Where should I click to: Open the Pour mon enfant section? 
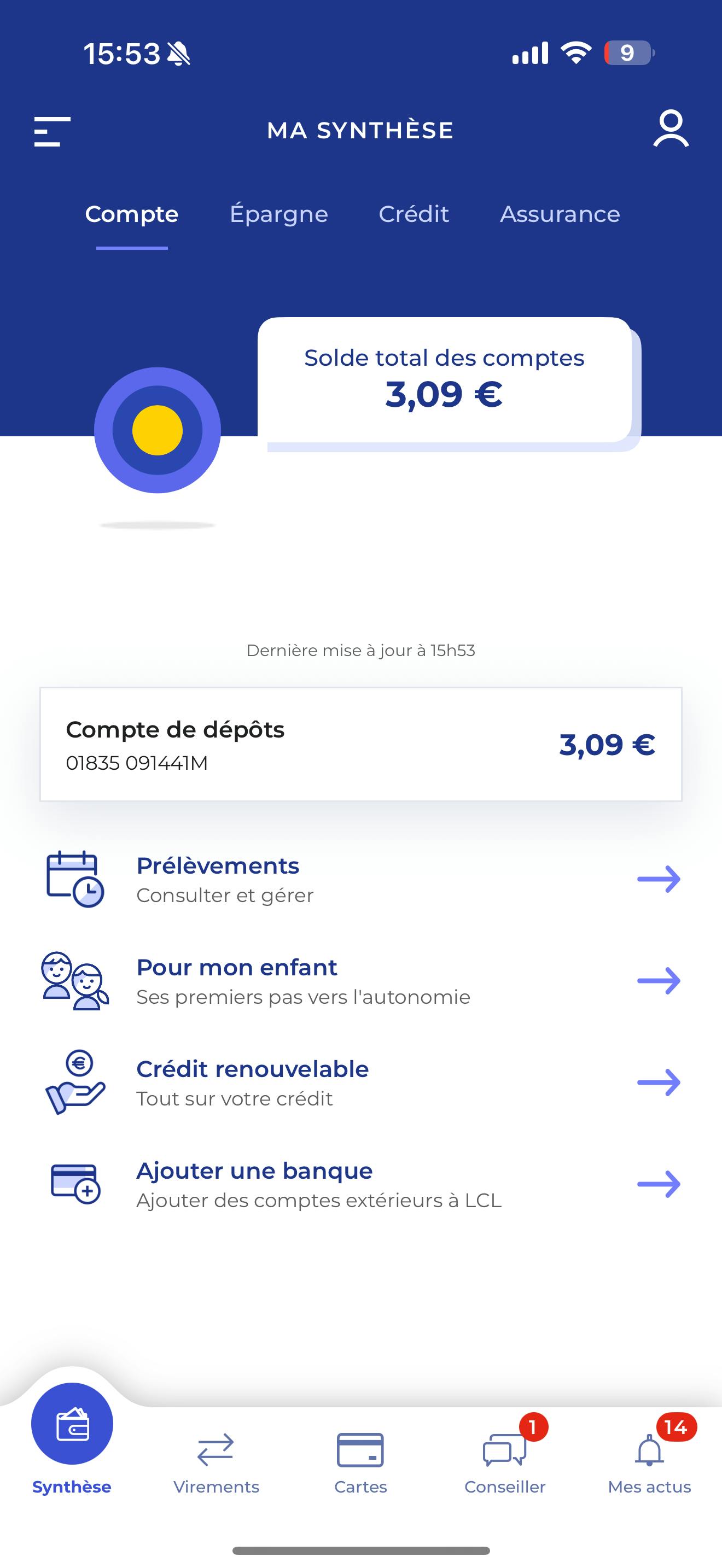point(360,981)
